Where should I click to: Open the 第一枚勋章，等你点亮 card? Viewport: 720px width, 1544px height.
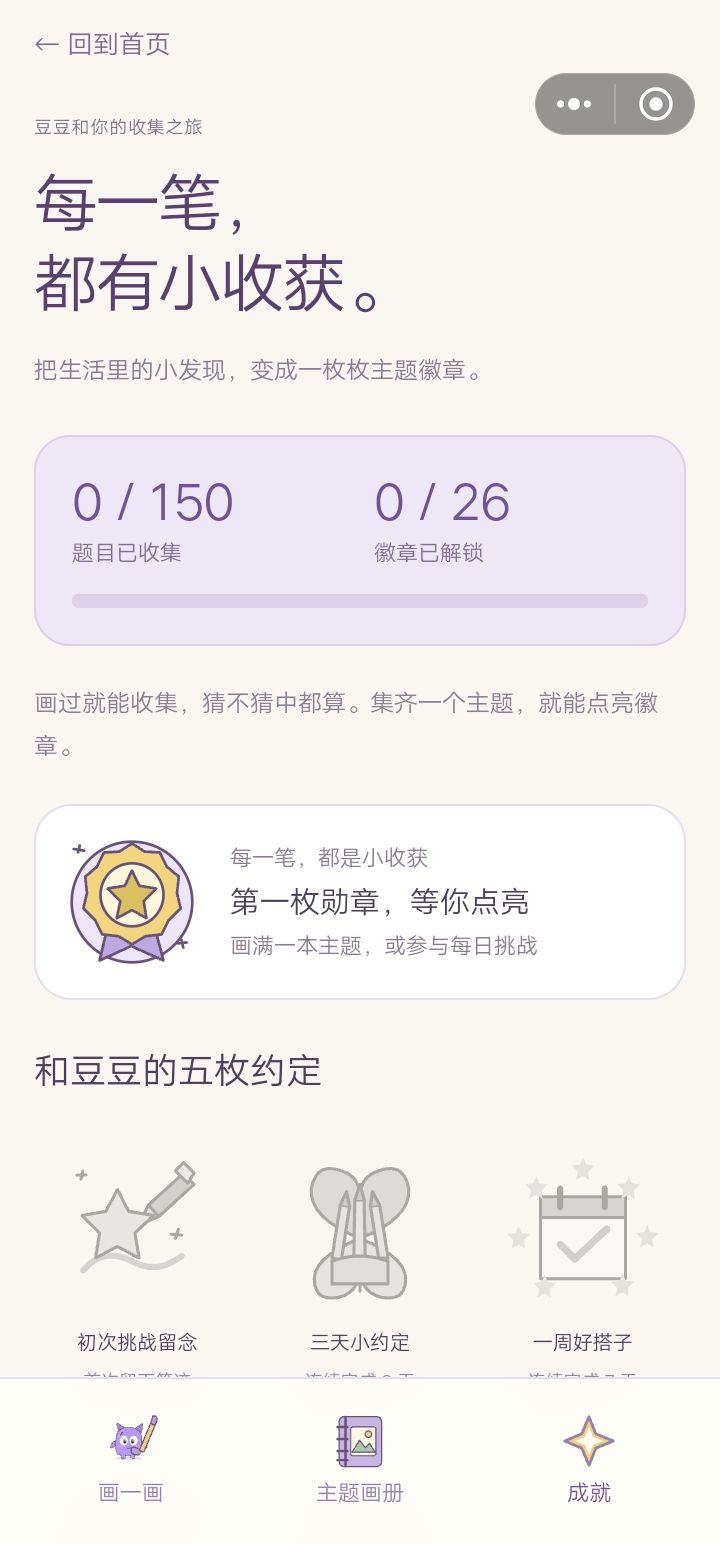360,902
